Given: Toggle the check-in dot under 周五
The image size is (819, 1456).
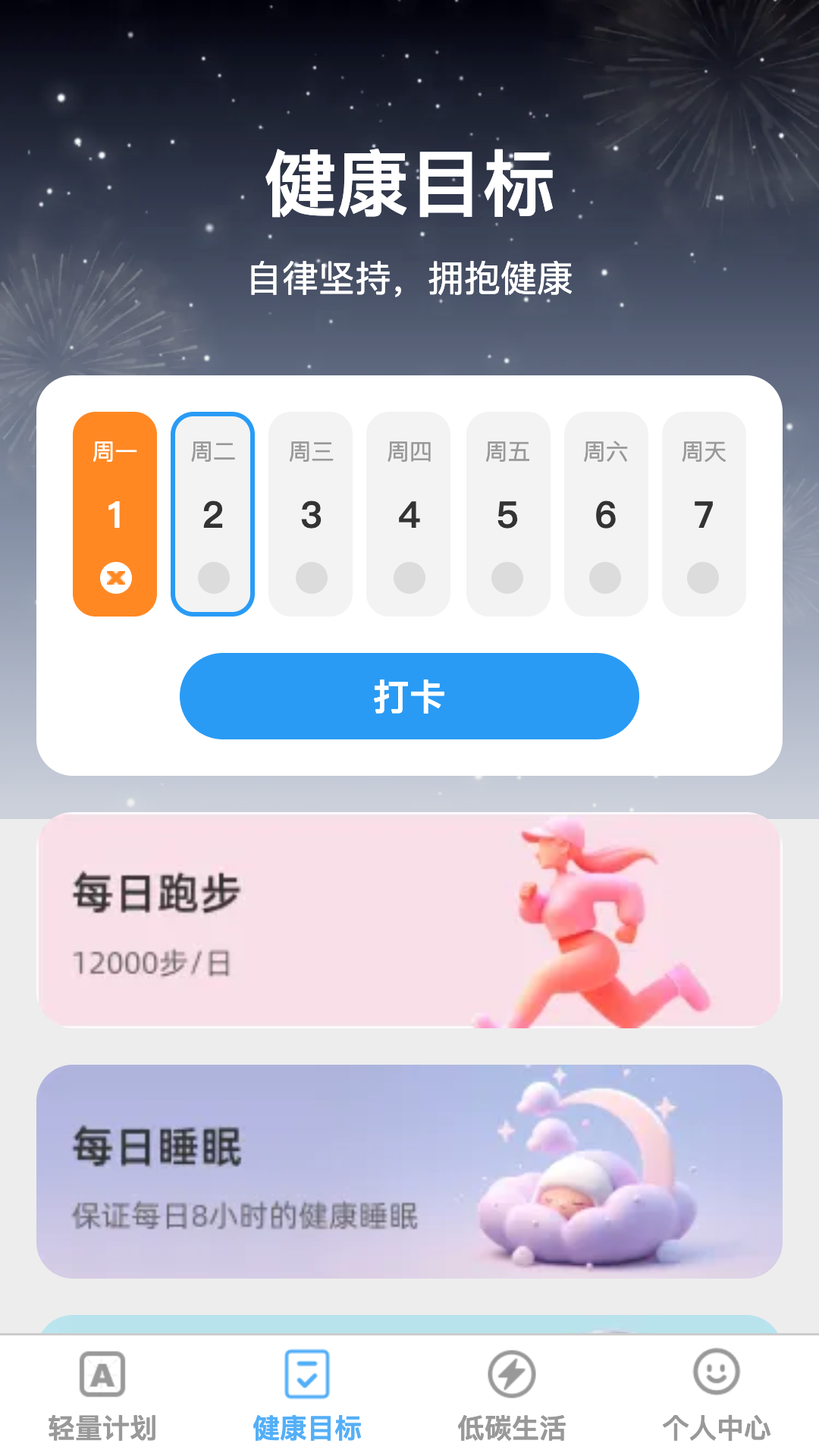Looking at the screenshot, I should [507, 576].
